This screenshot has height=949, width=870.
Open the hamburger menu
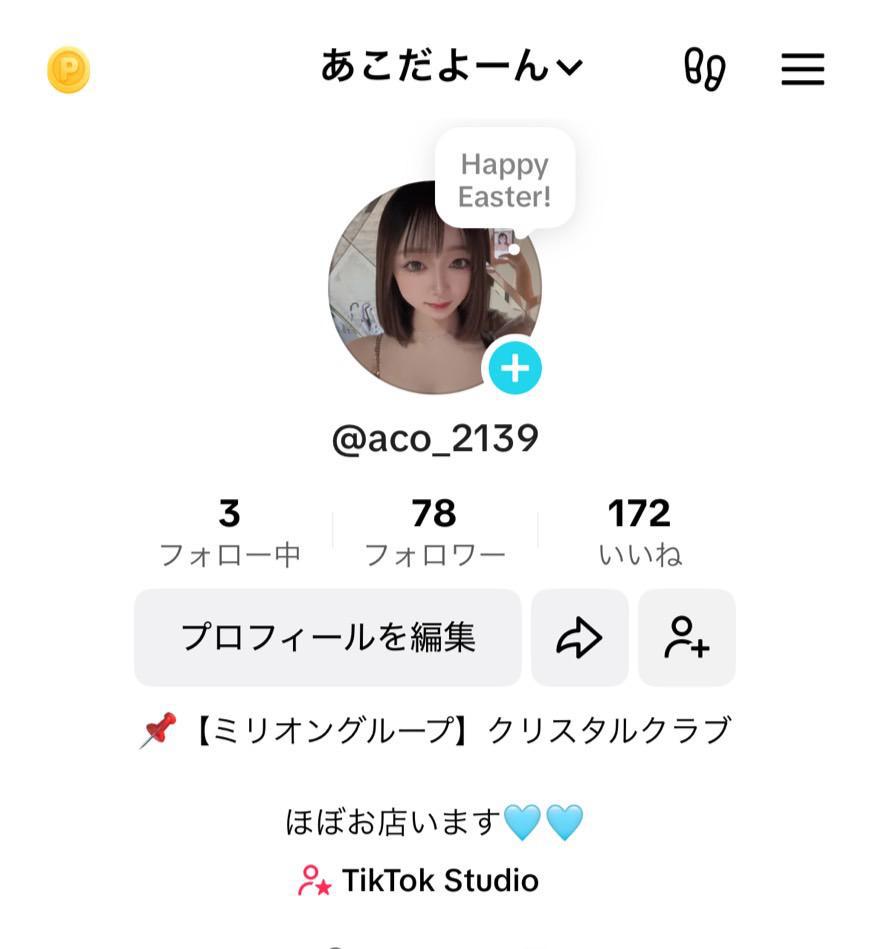802,70
